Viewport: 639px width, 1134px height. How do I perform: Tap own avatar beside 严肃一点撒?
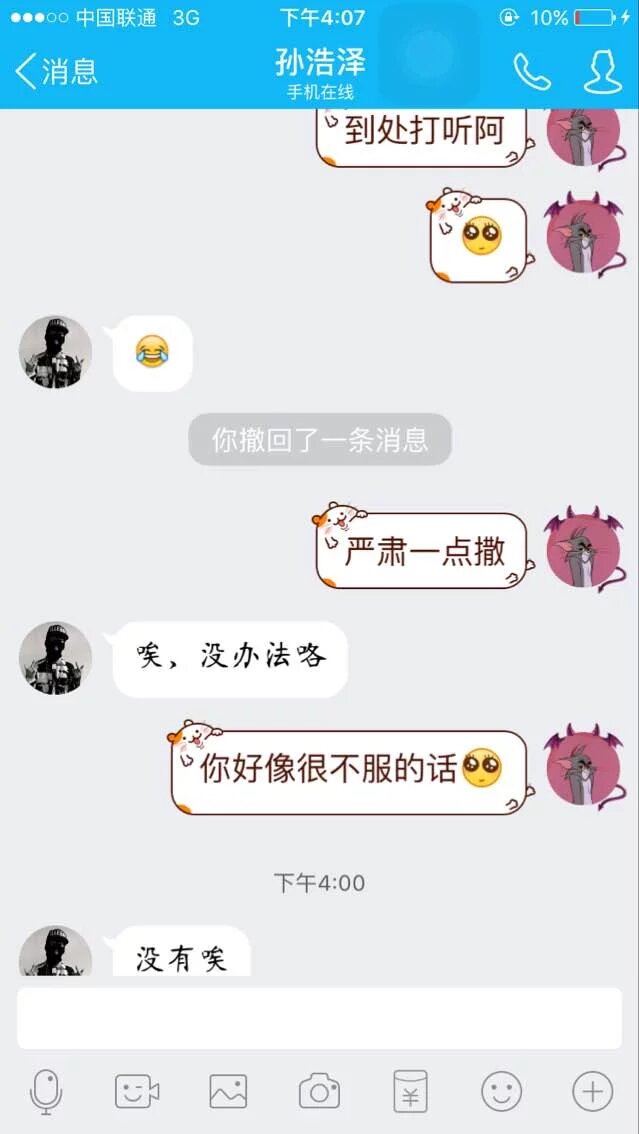click(x=584, y=547)
